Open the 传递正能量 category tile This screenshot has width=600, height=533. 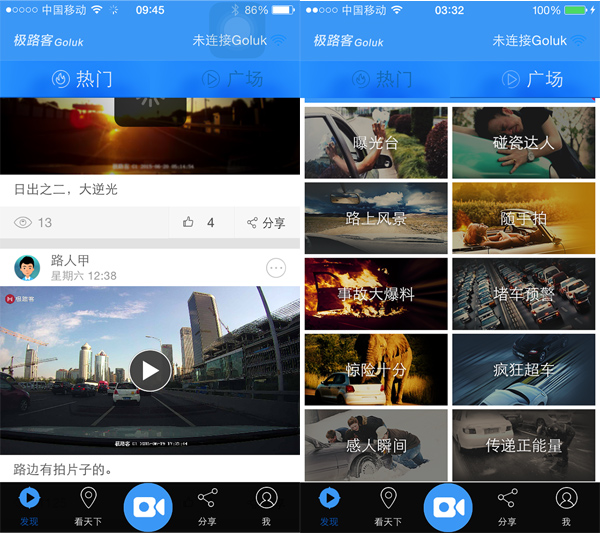(524, 445)
